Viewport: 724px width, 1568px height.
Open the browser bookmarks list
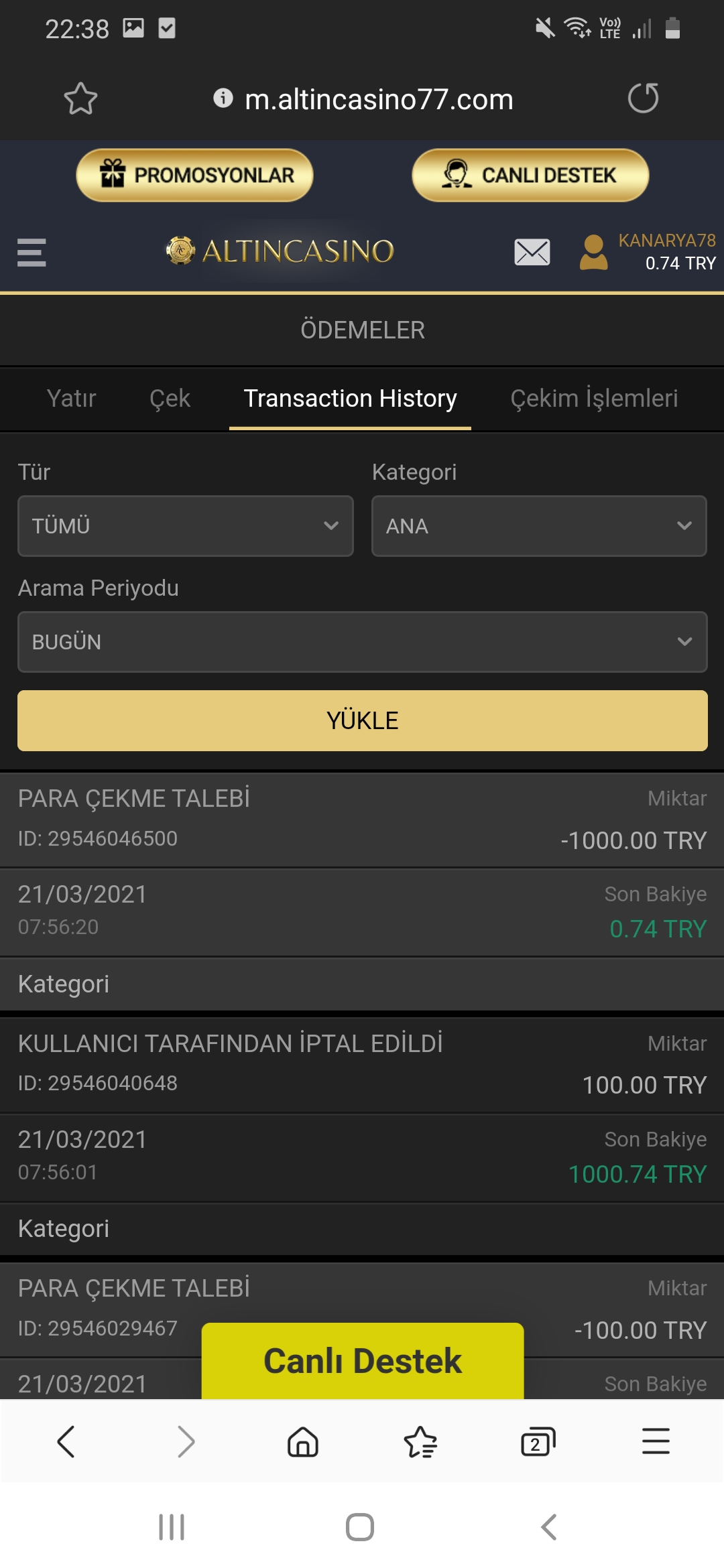(420, 1441)
